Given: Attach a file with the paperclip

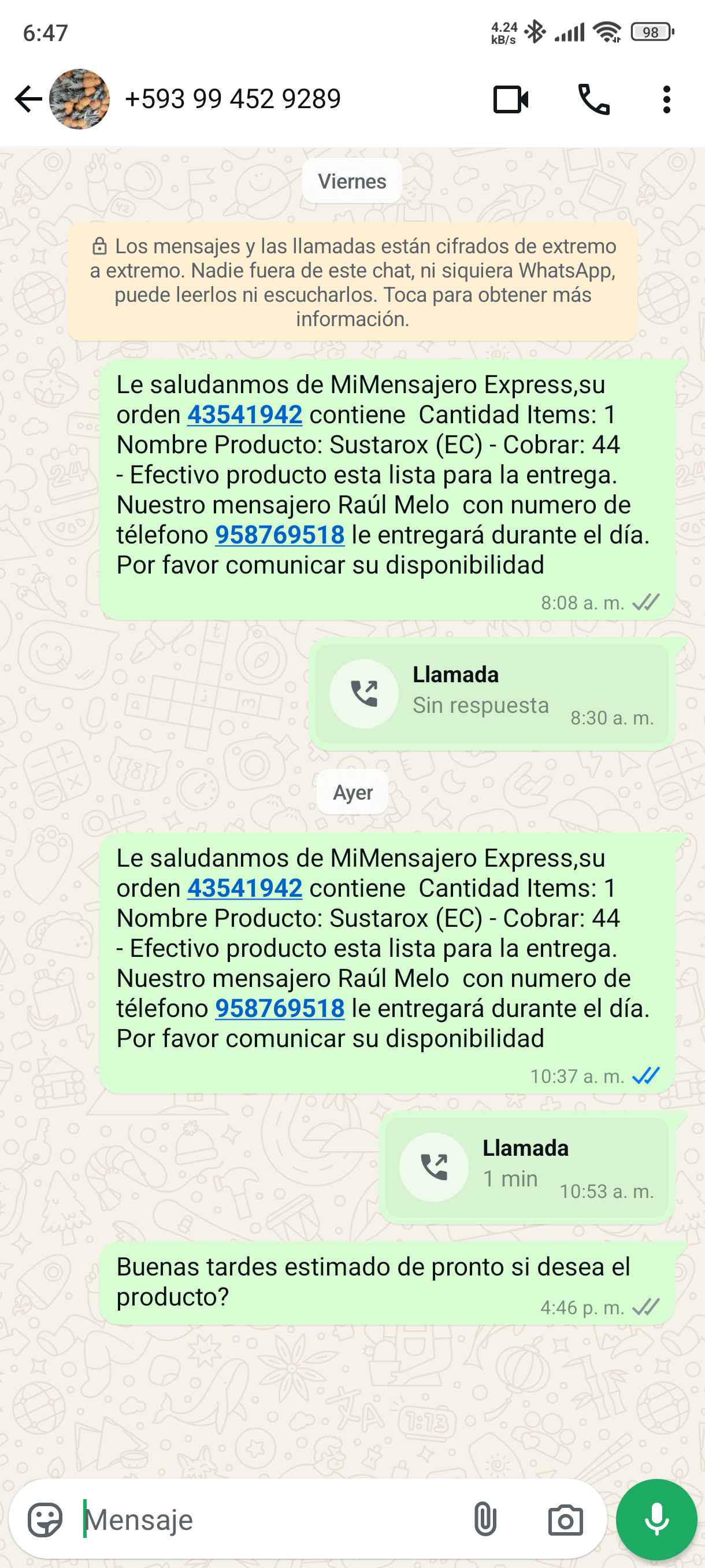Looking at the screenshot, I should pyautogui.click(x=485, y=1520).
